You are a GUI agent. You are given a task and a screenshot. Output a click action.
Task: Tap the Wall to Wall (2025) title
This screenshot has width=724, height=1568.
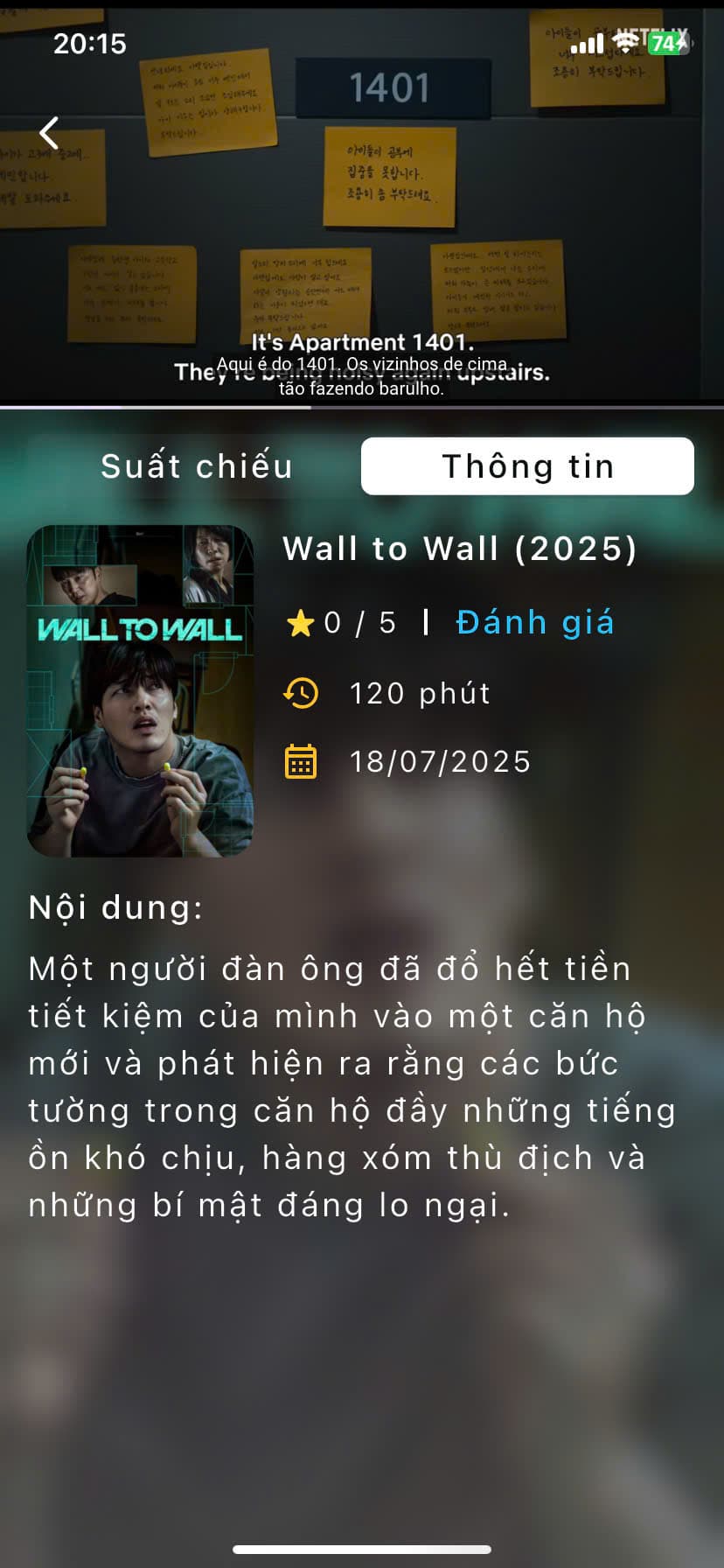click(x=462, y=549)
